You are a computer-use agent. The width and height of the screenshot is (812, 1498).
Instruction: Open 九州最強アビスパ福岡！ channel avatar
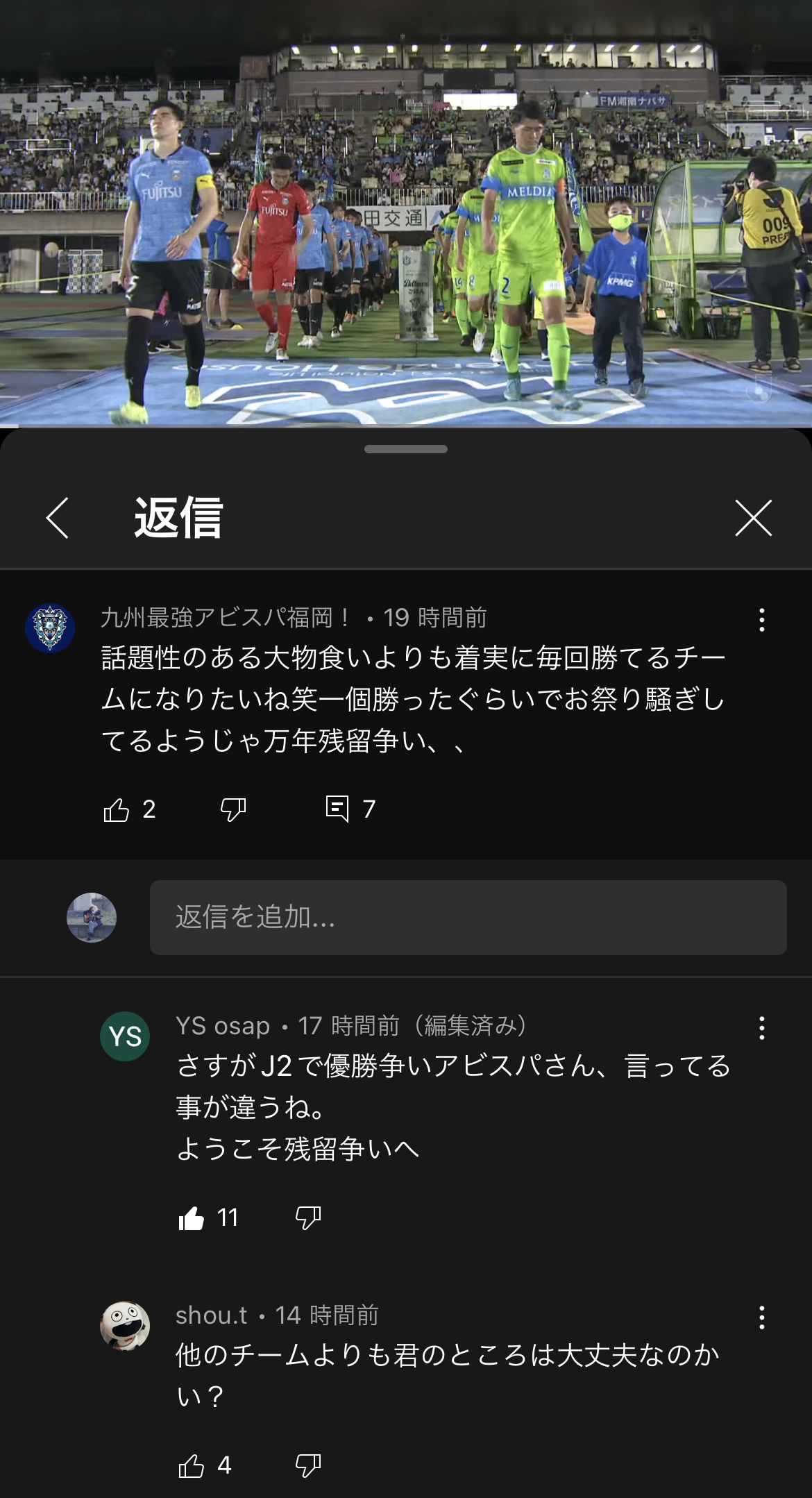pos(50,628)
